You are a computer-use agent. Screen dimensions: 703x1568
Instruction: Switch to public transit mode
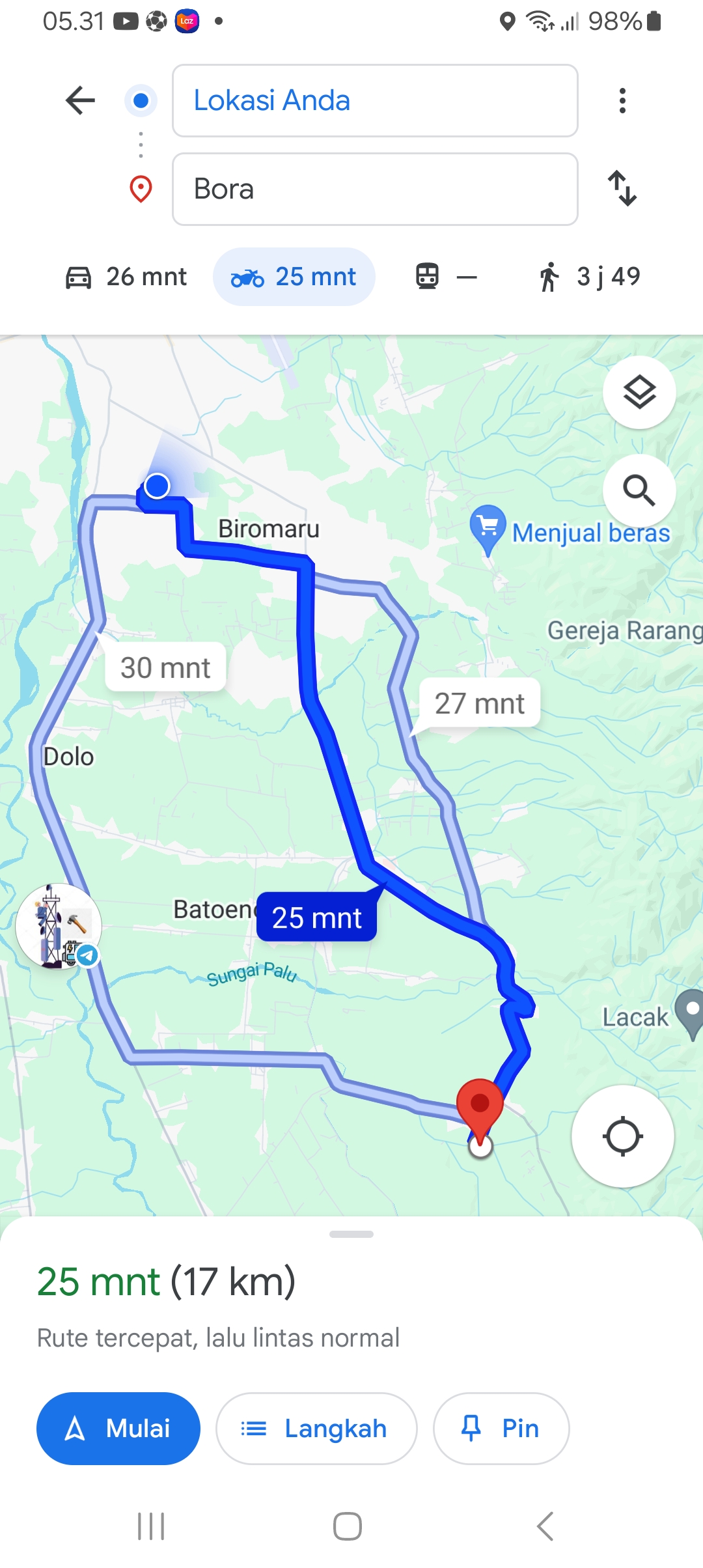pyautogui.click(x=447, y=277)
